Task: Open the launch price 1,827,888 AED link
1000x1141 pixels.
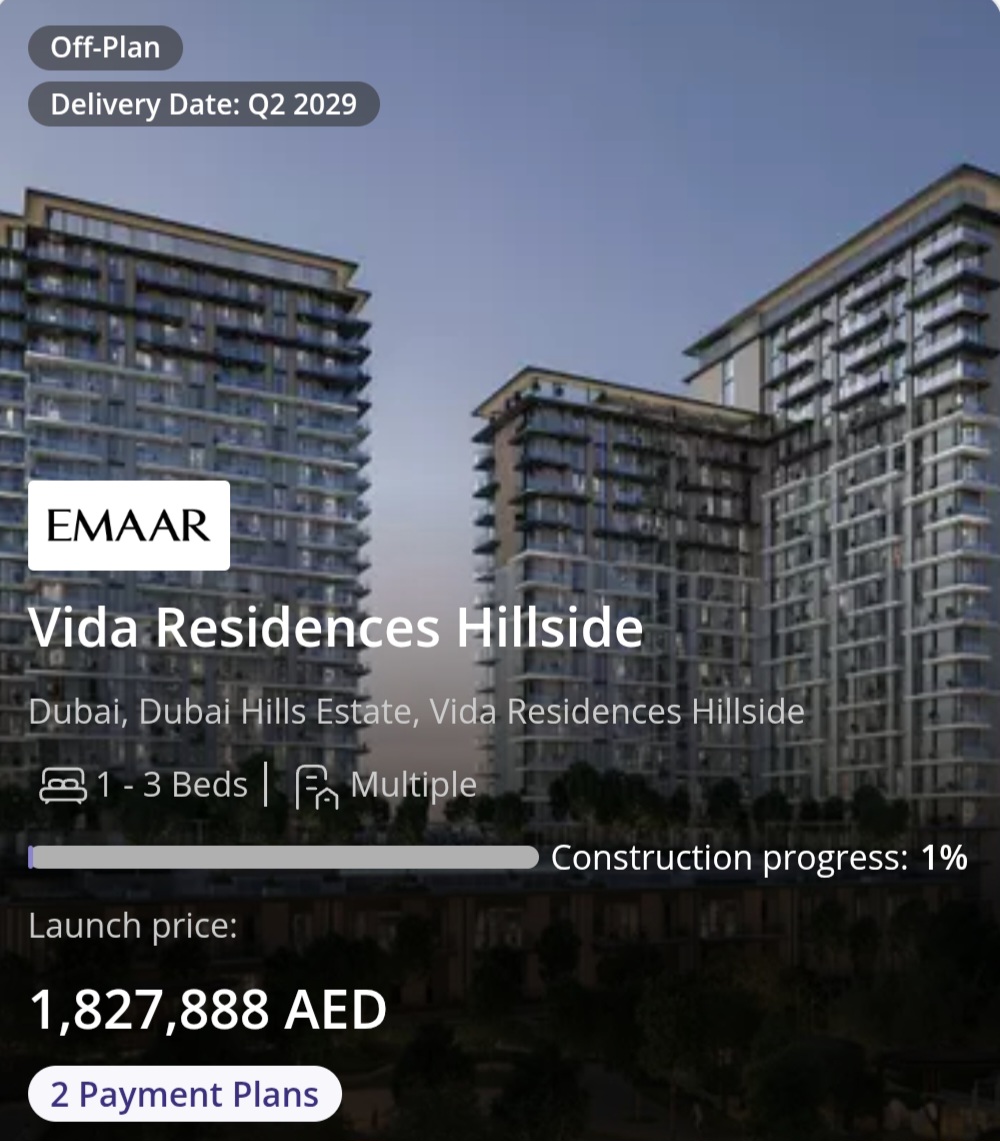Action: tap(207, 1009)
